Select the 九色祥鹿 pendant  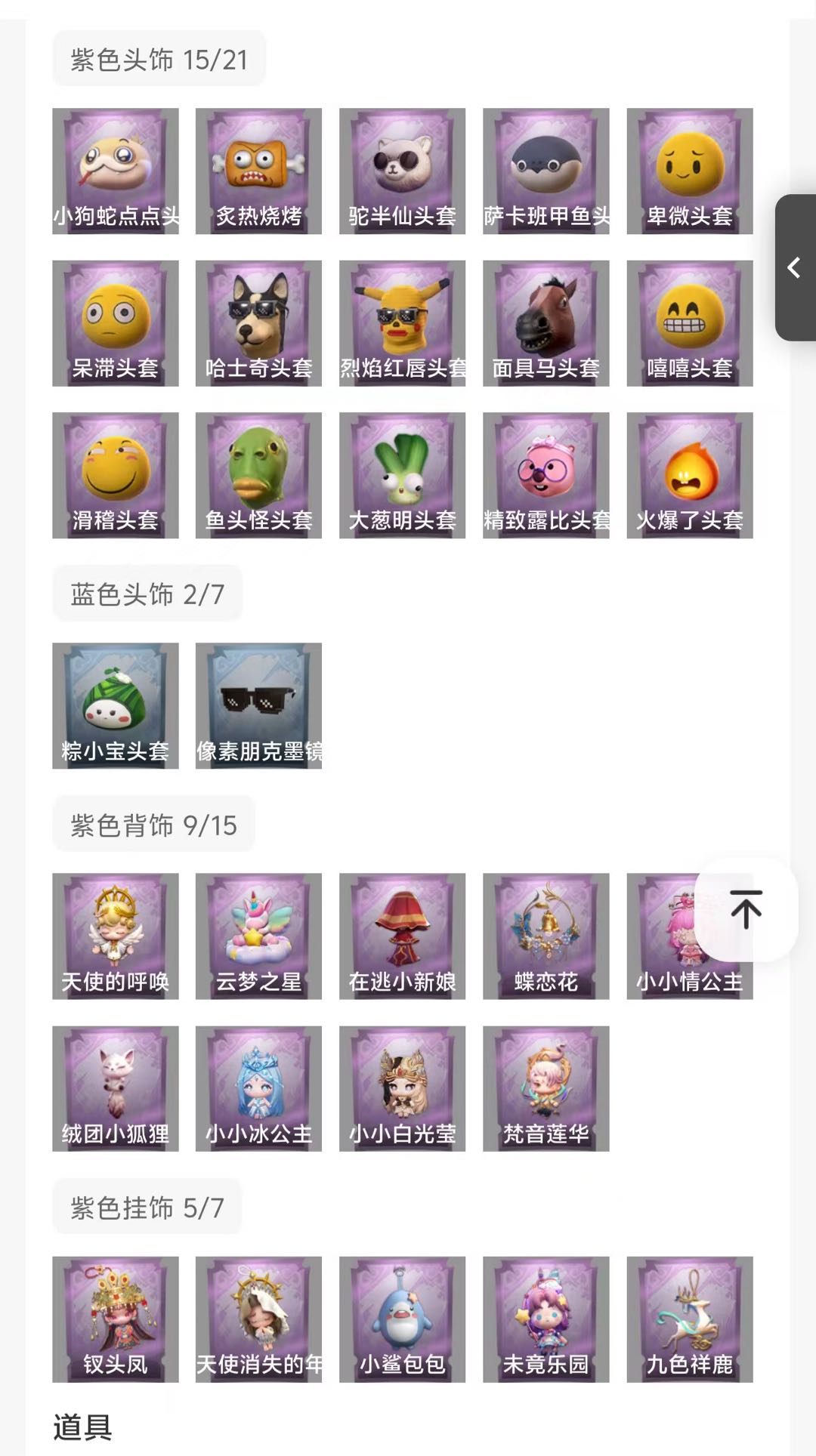tap(689, 1319)
